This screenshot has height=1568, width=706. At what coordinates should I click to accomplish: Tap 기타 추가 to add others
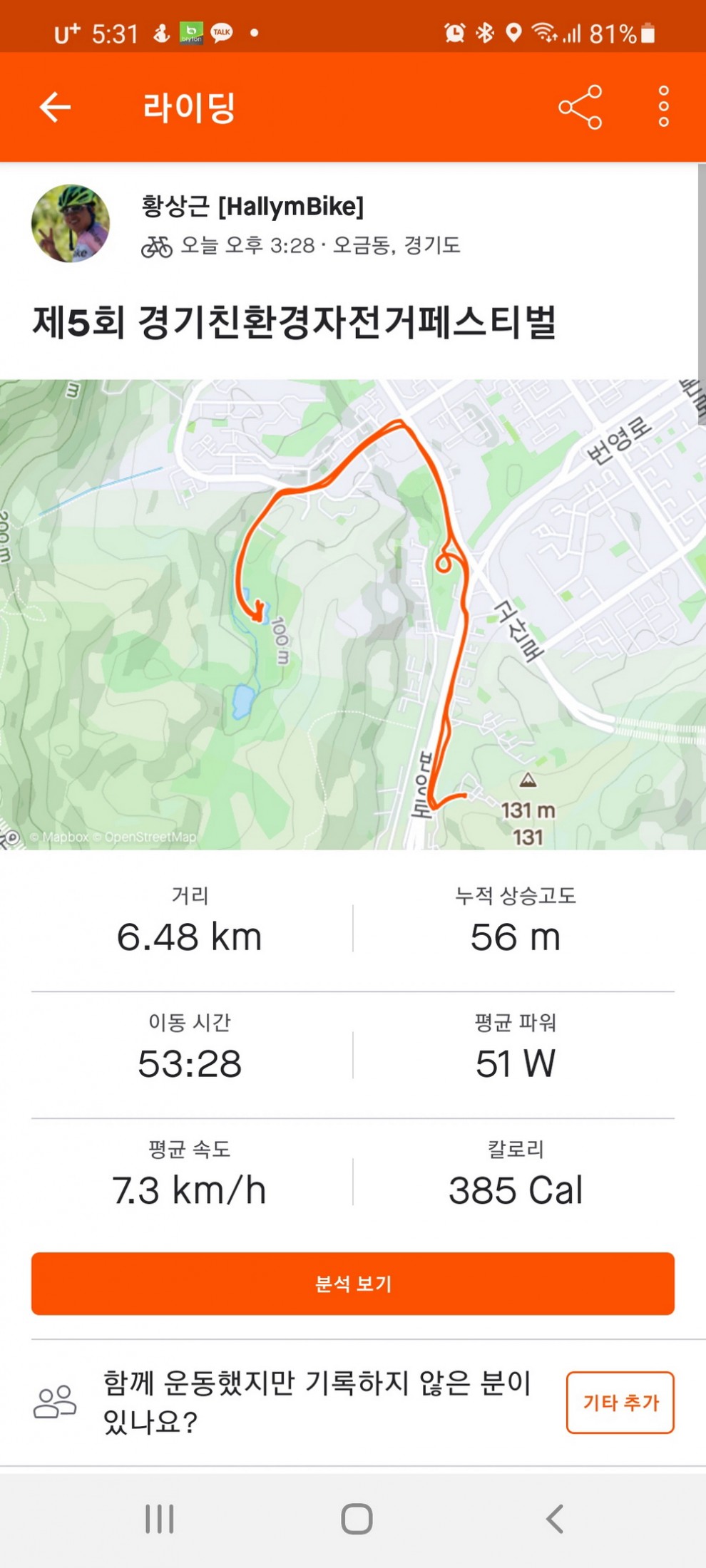pos(620,1402)
